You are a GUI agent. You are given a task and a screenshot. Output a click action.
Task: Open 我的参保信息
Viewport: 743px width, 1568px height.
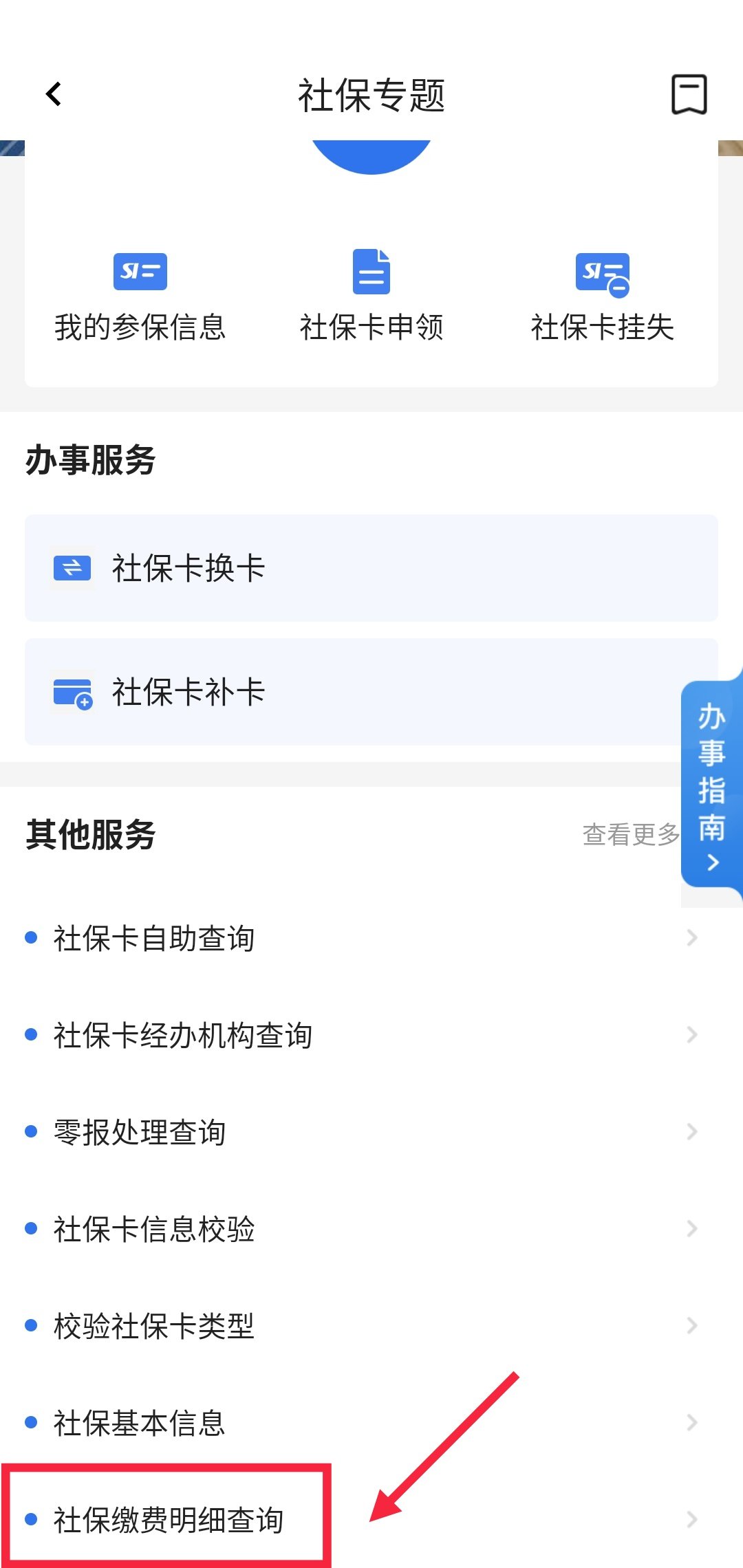pyautogui.click(x=140, y=297)
